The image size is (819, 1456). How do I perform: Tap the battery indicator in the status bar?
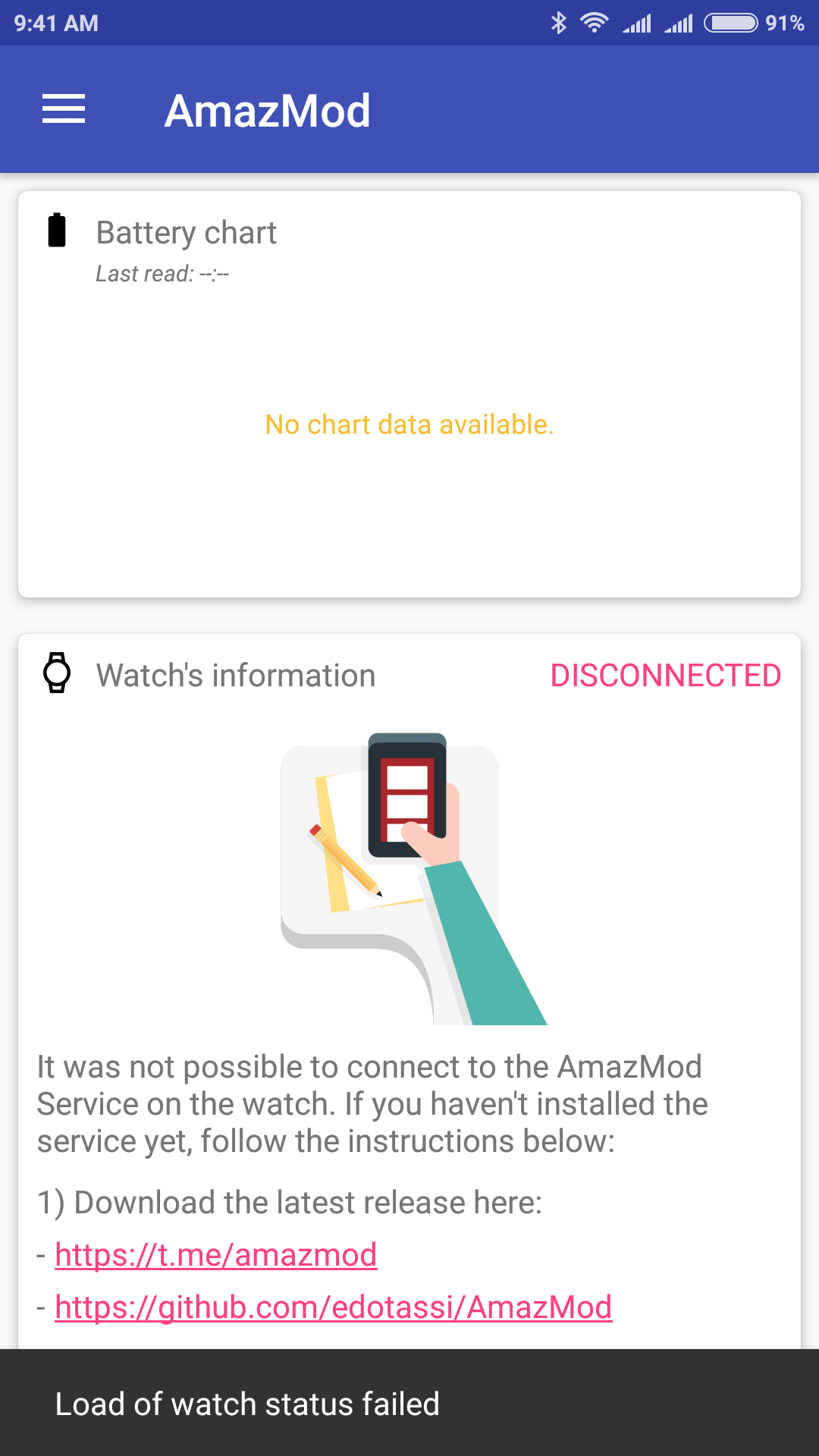pyautogui.click(x=733, y=24)
